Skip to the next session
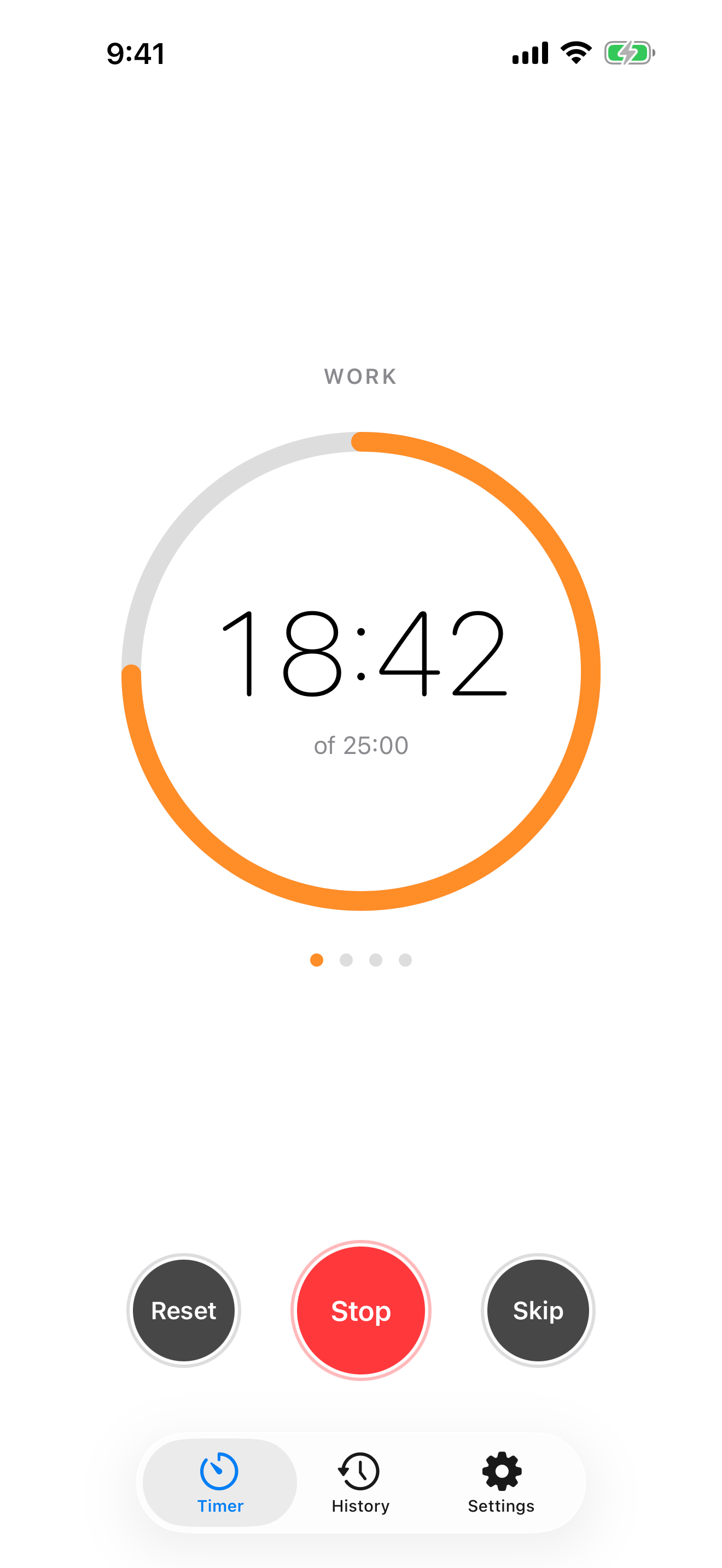Viewport: 722px width, 1568px height. coord(538,1312)
